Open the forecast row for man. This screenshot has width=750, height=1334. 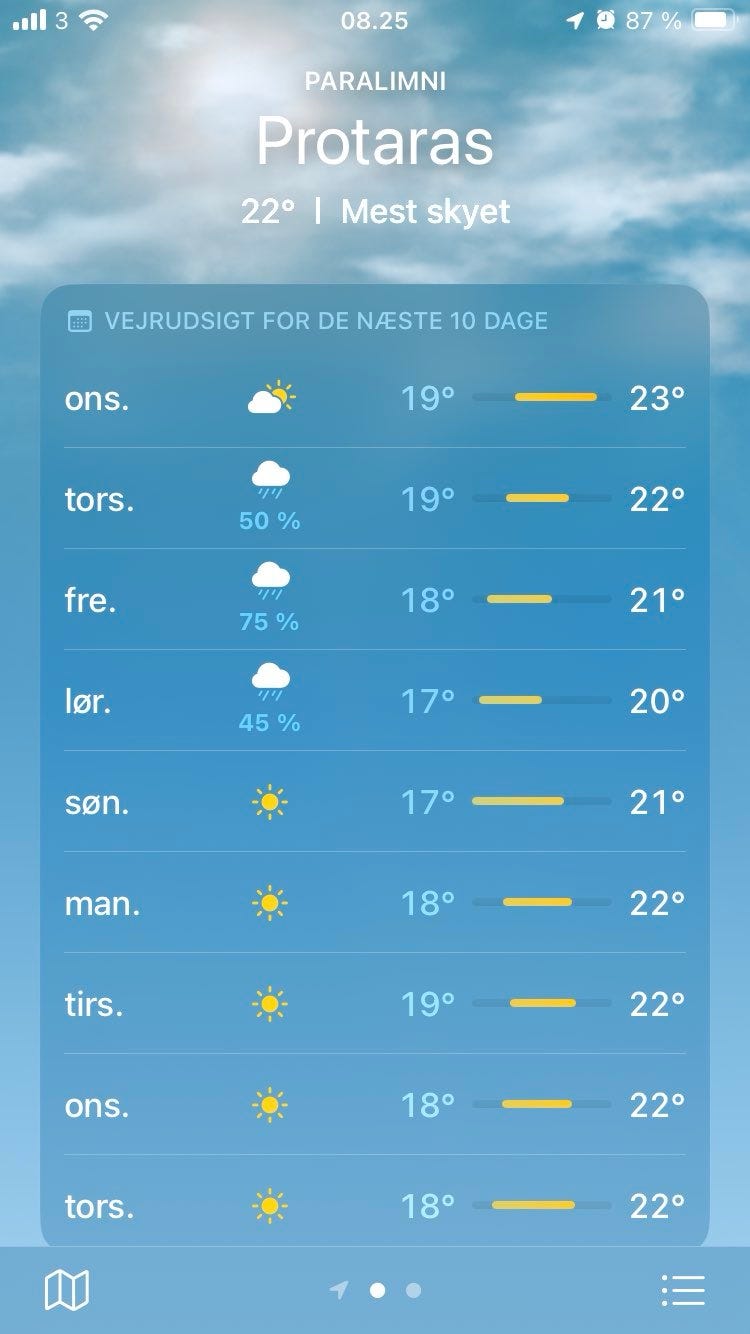[375, 903]
